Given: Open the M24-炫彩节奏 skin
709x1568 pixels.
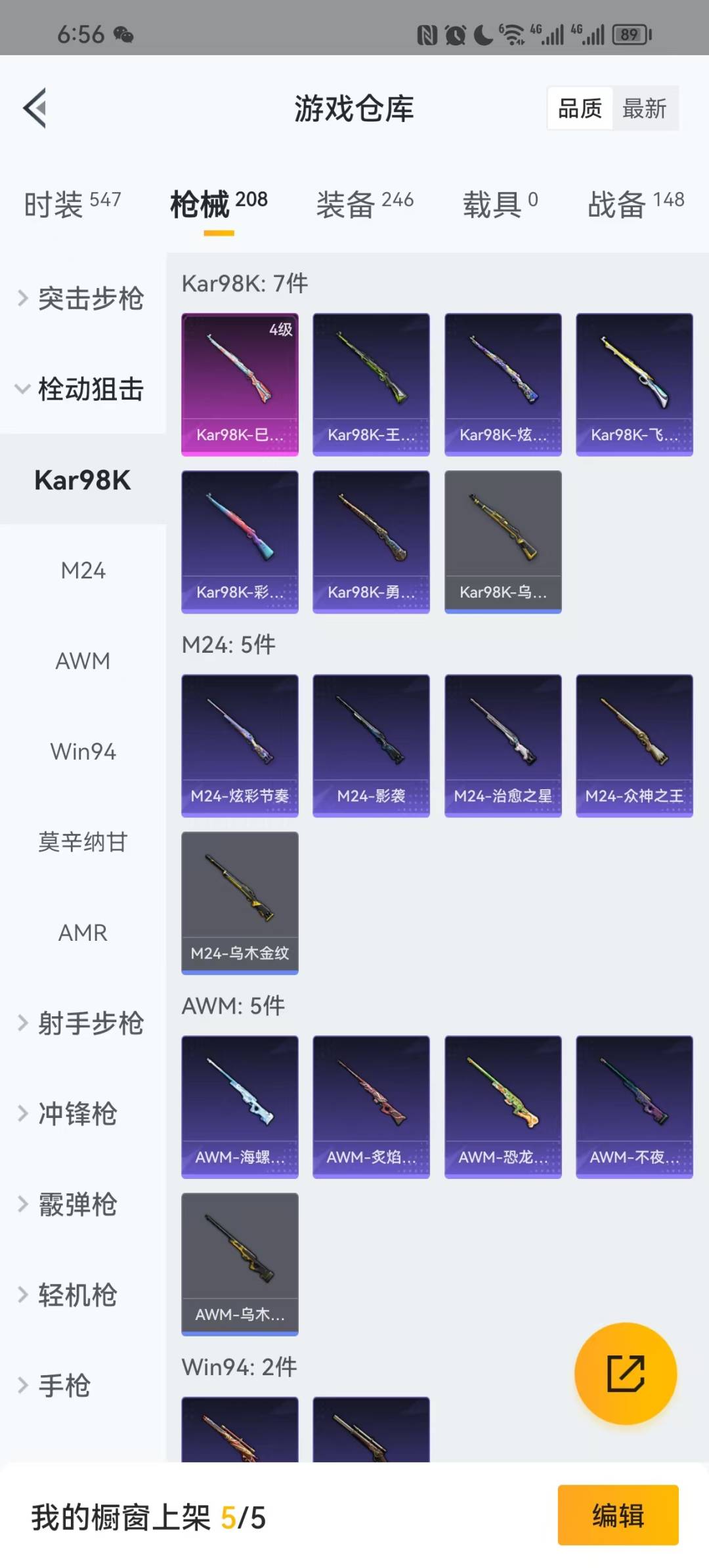Looking at the screenshot, I should tap(240, 745).
